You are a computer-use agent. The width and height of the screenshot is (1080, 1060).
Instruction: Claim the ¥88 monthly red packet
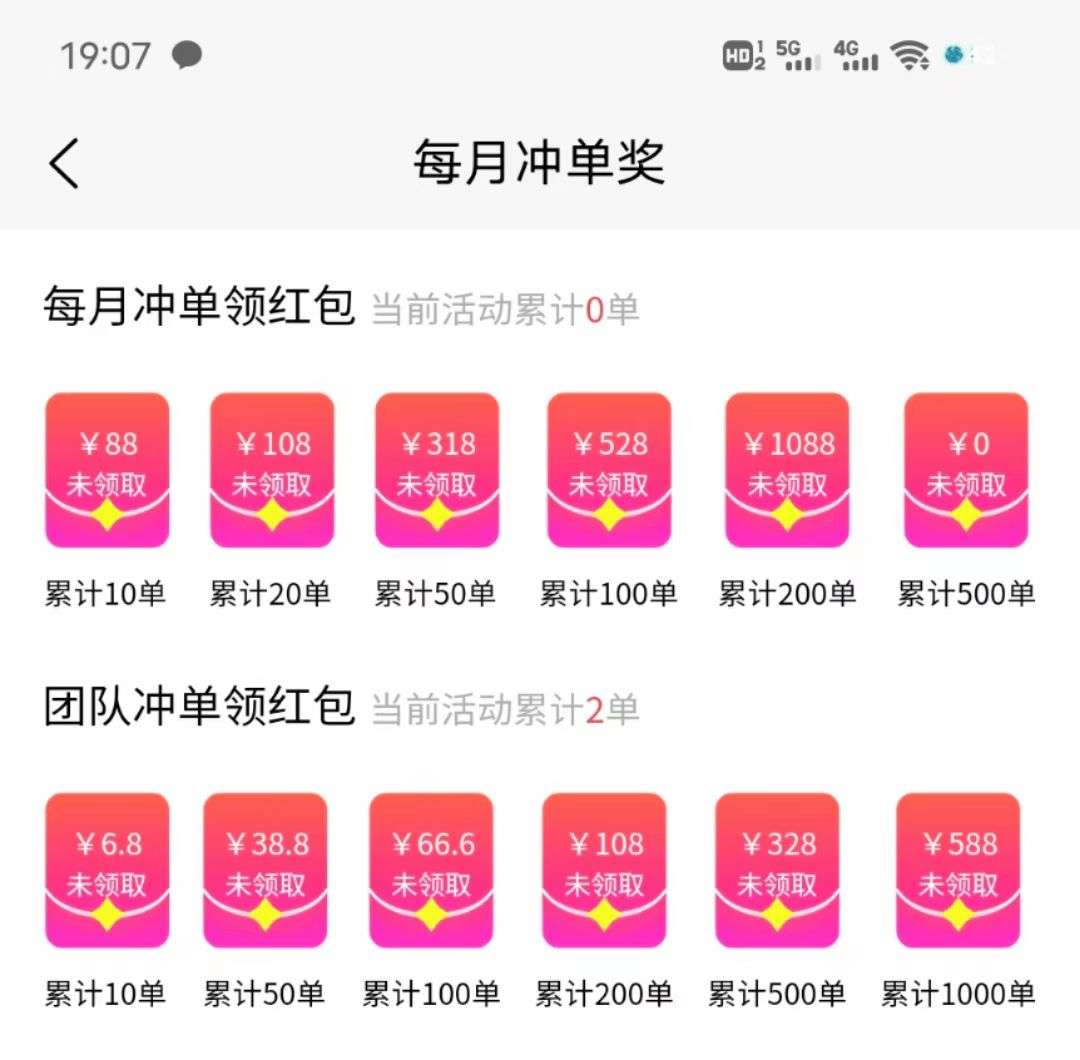(107, 470)
